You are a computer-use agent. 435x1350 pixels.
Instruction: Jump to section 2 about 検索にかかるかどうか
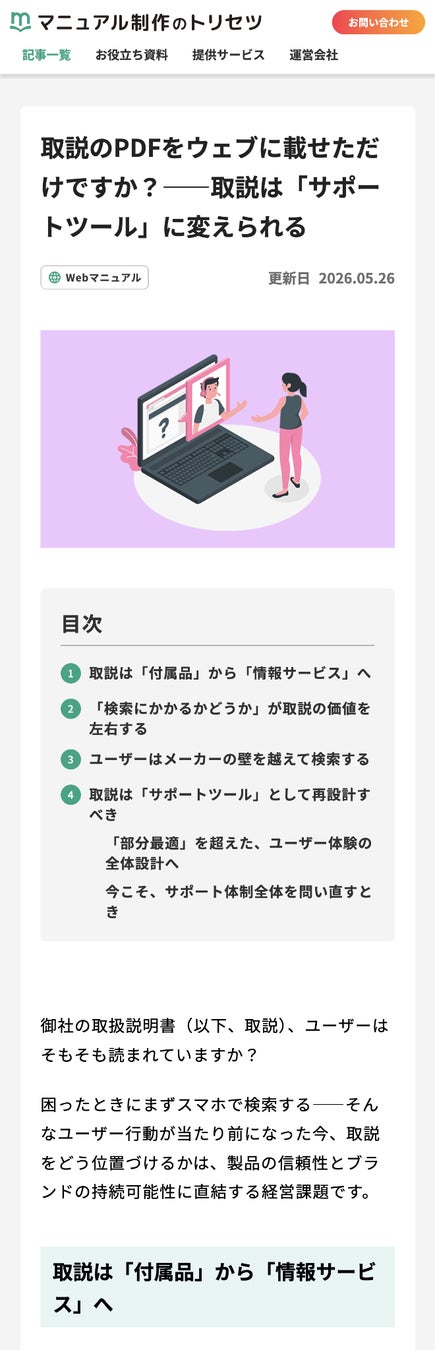point(230,718)
